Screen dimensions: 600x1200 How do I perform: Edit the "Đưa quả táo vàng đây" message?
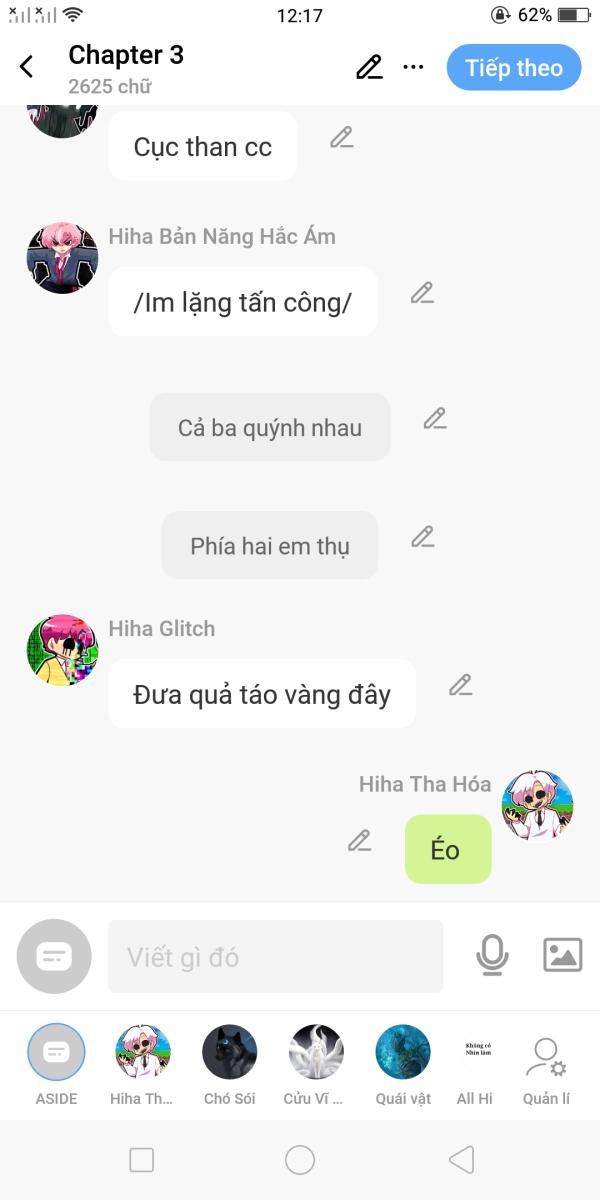(460, 685)
